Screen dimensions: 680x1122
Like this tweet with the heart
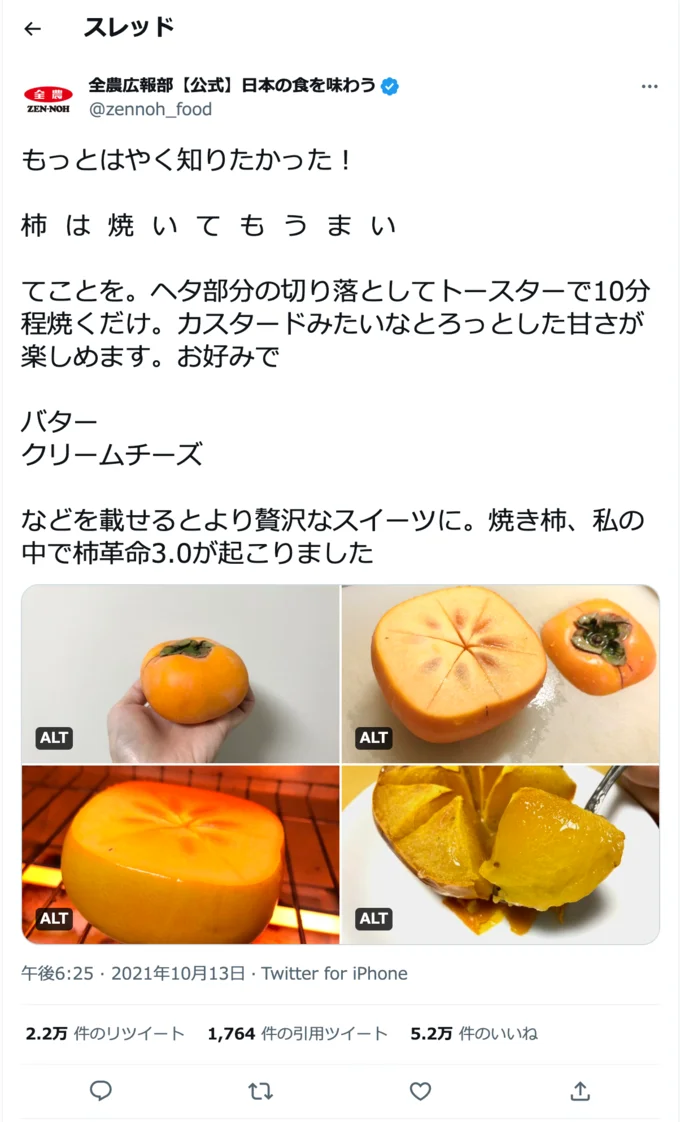420,1091
